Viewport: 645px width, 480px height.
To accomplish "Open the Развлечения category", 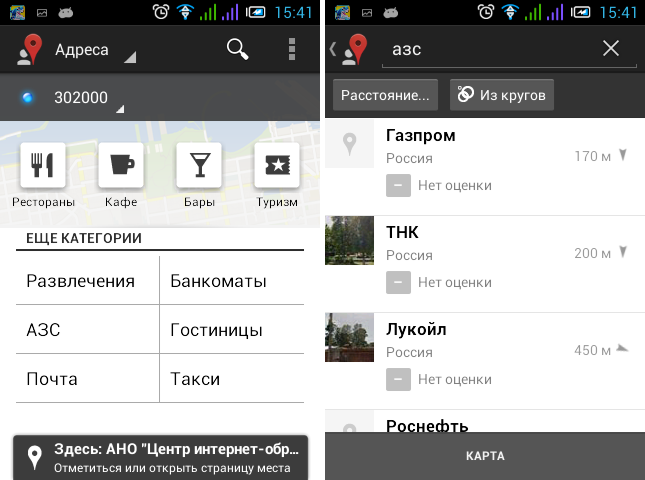I will [x=81, y=281].
